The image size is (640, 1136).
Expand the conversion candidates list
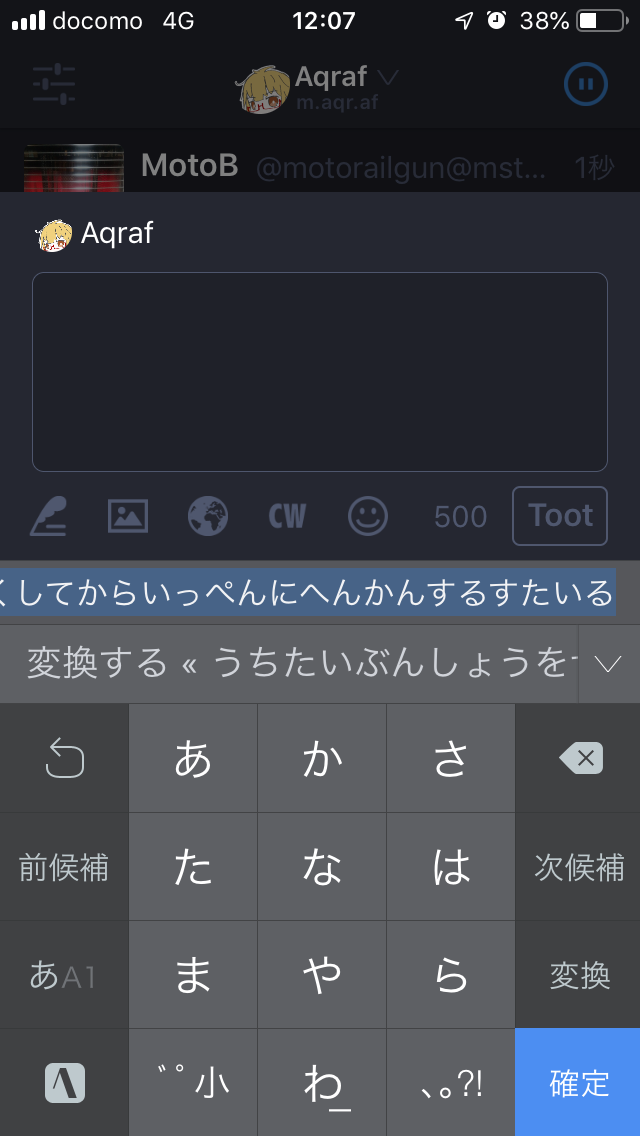coord(608,664)
